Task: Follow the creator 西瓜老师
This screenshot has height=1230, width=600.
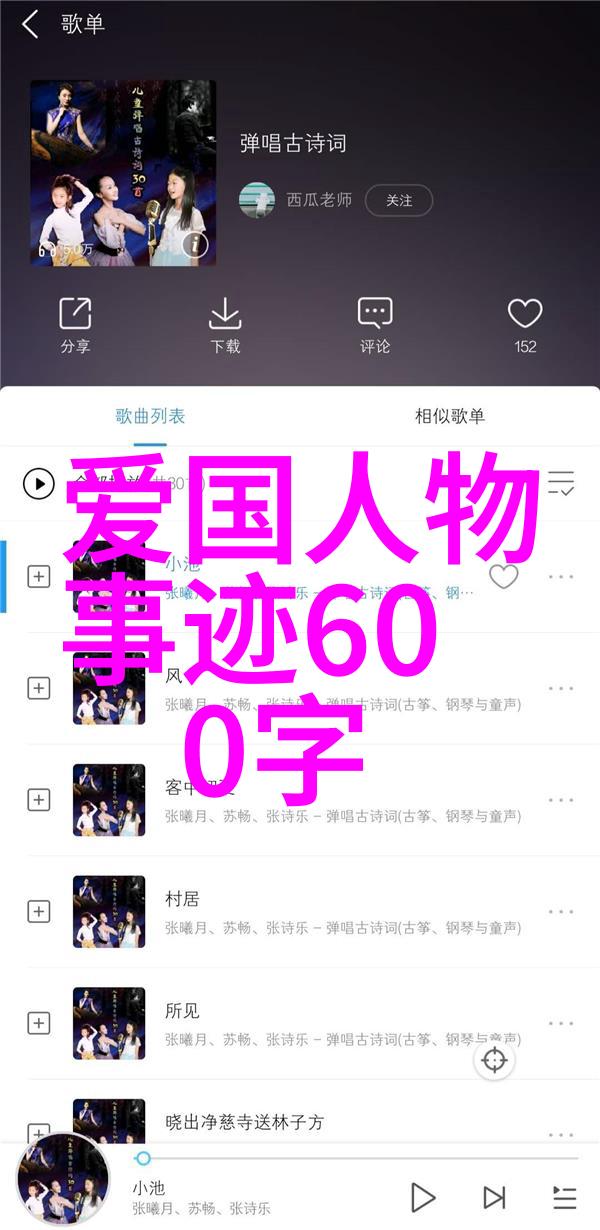Action: pyautogui.click(x=398, y=200)
